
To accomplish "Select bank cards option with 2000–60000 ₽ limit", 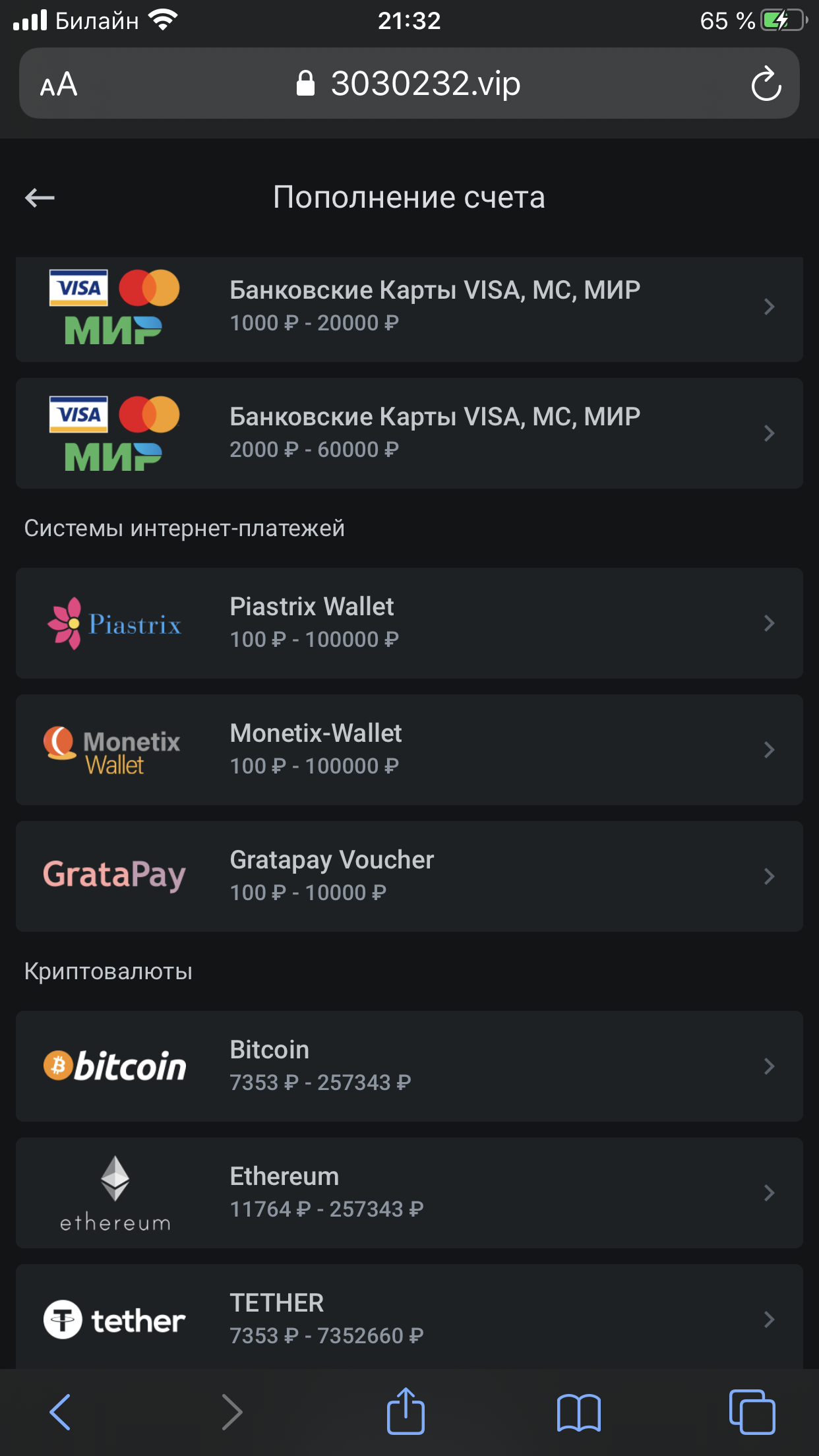I will 409,433.
